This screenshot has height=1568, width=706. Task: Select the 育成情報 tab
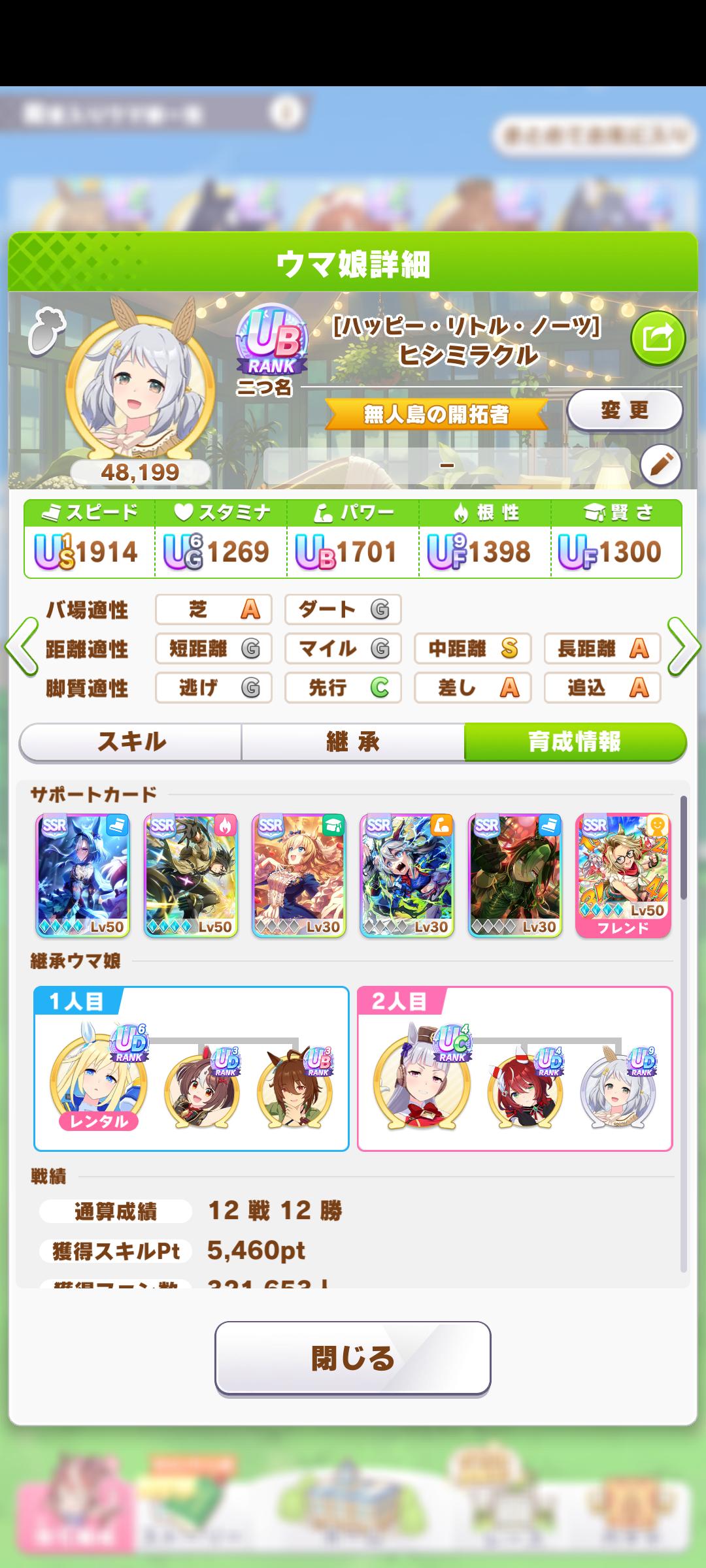(x=575, y=742)
